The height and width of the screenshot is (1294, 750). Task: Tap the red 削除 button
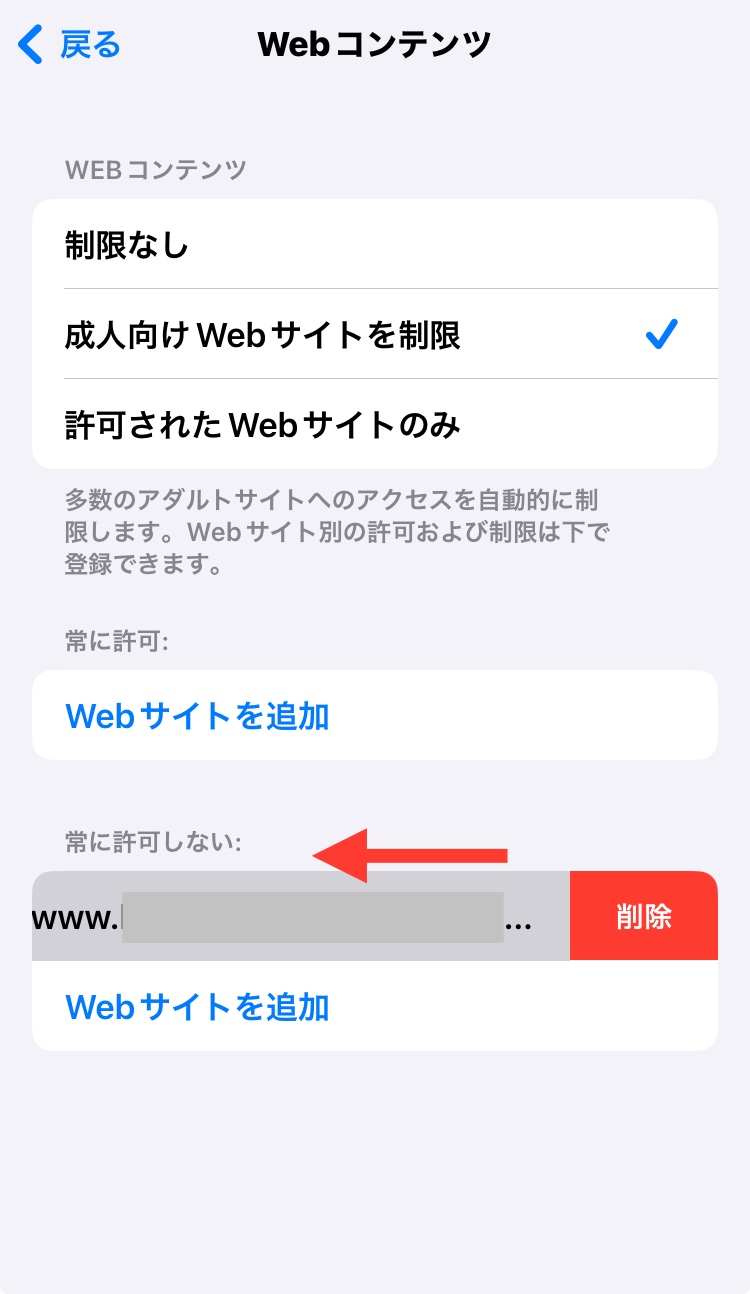644,917
